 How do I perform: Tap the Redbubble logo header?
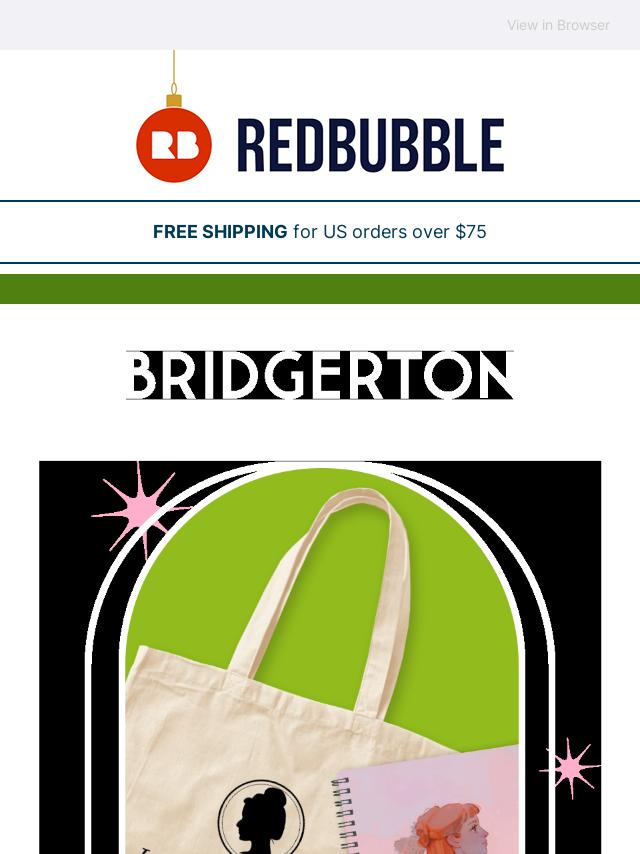[320, 145]
